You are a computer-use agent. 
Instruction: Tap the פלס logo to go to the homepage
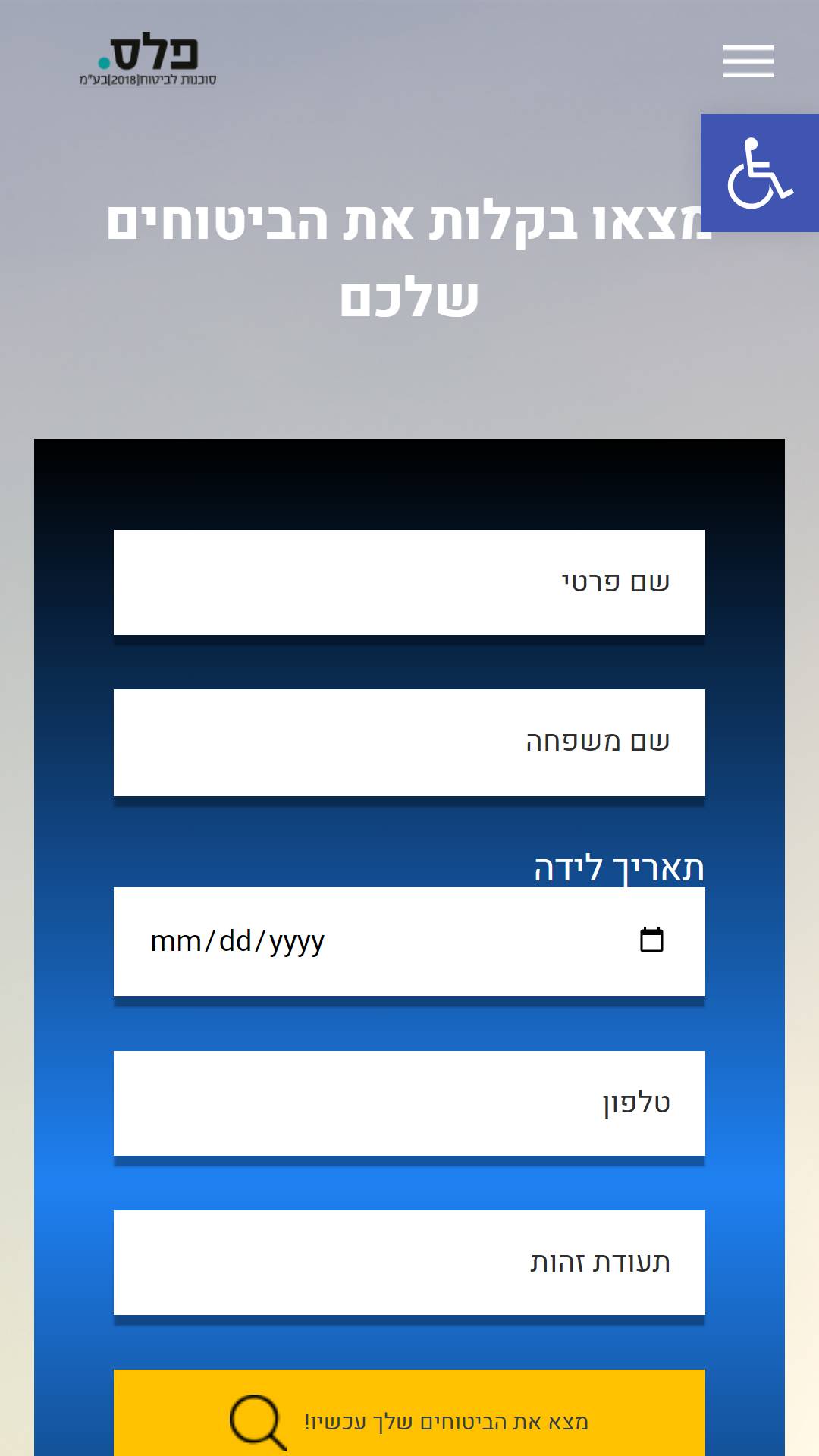click(x=148, y=59)
